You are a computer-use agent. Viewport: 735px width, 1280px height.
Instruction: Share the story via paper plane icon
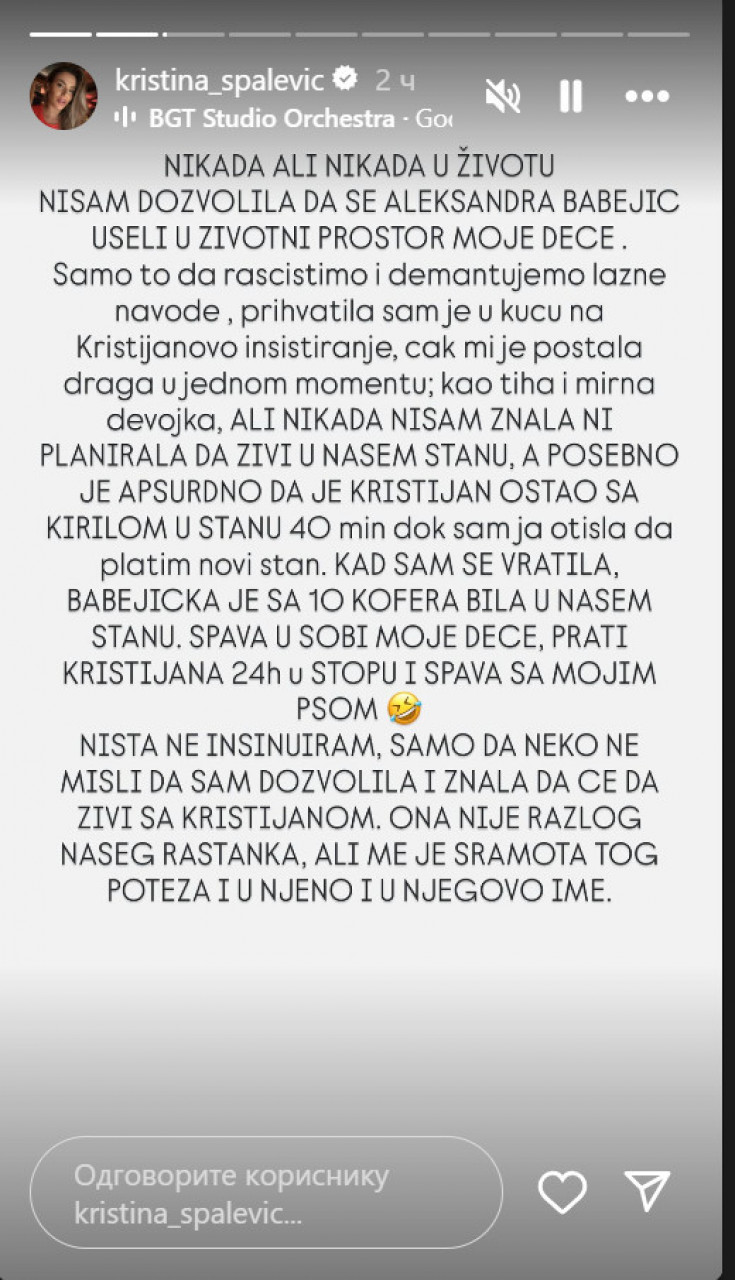point(647,1191)
